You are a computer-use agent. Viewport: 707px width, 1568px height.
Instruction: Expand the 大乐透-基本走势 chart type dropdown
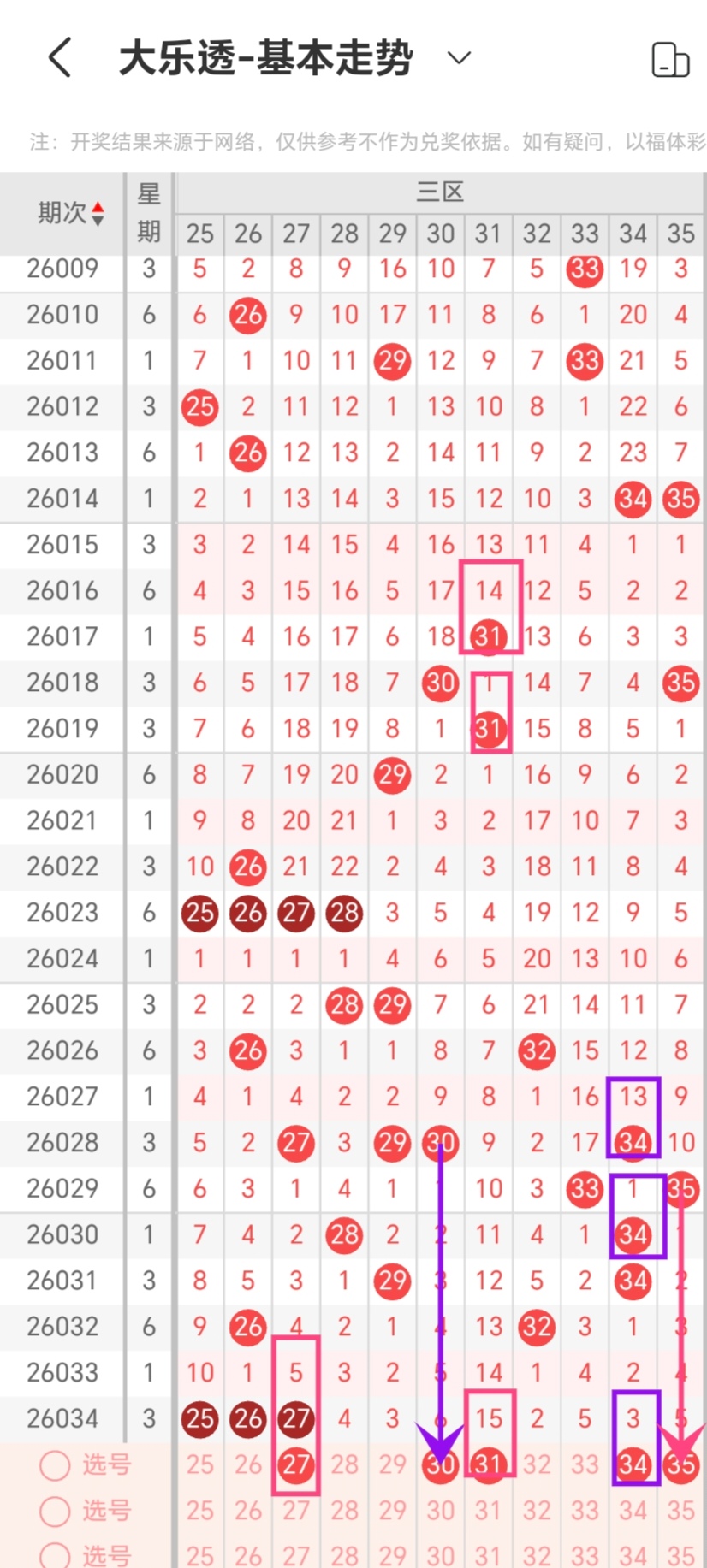459,58
